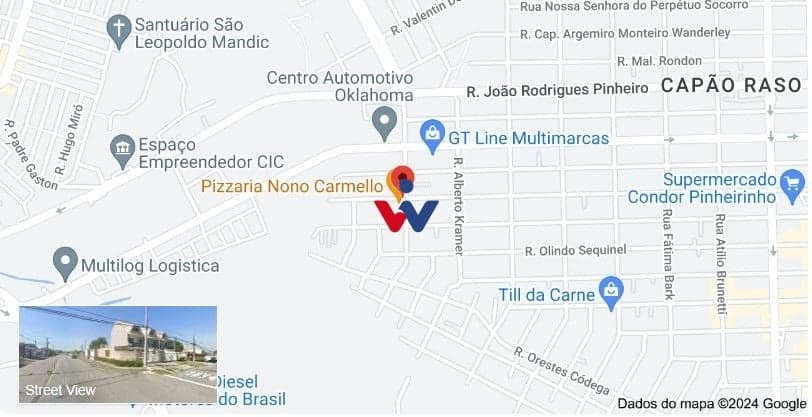Tap the Till da Carne shop pin
The image size is (812, 417).
pos(611,293)
